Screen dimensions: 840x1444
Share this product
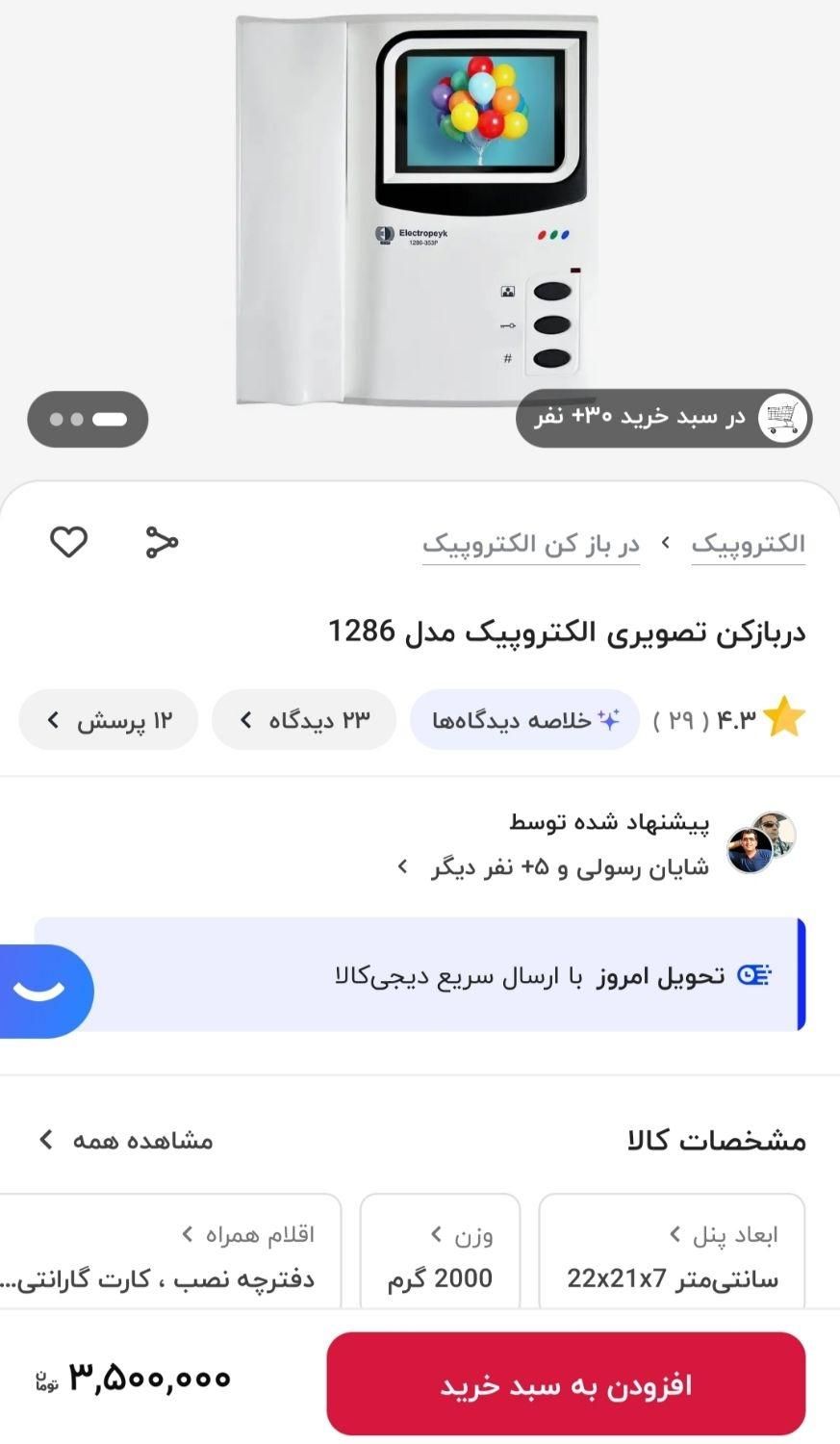(x=162, y=542)
